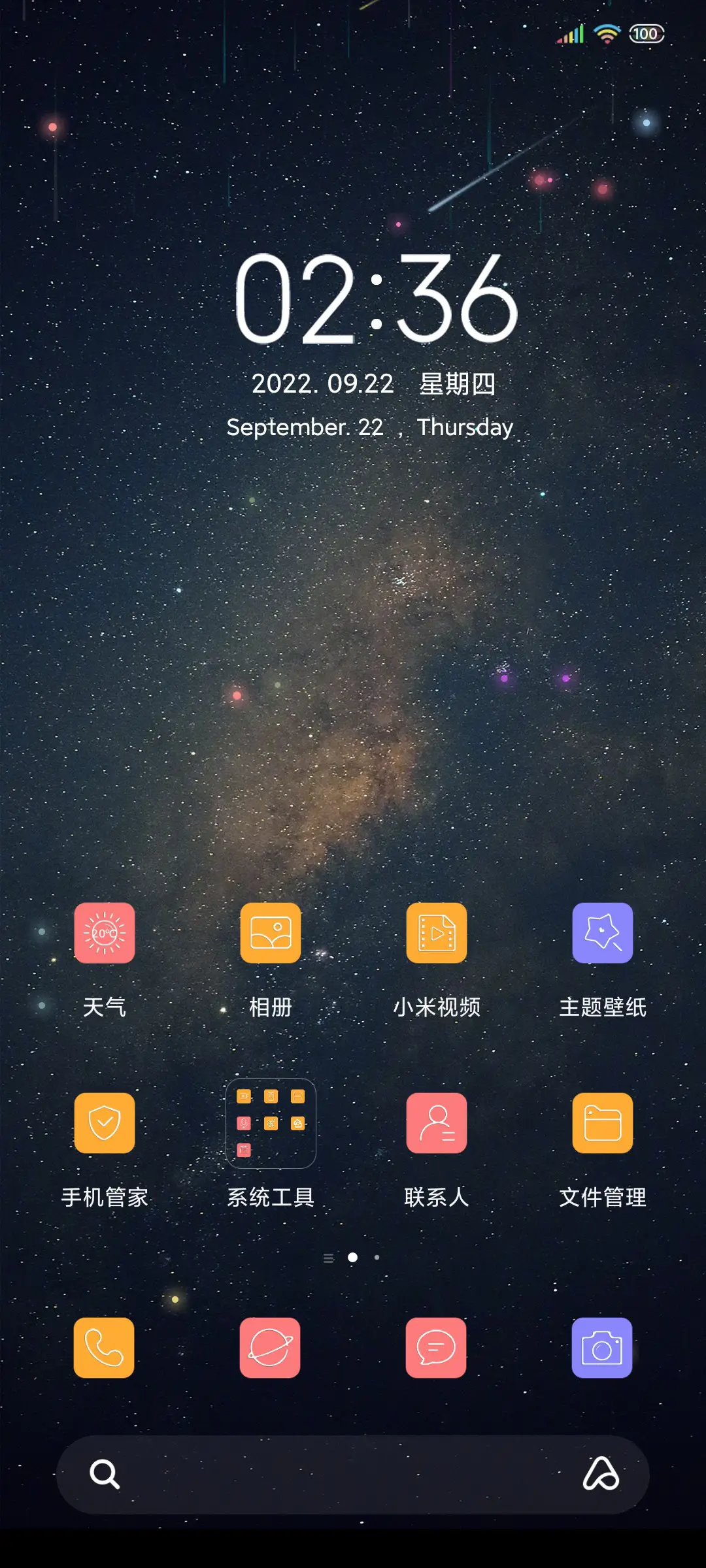Open the Security app (手机管家)

pos(105,1122)
